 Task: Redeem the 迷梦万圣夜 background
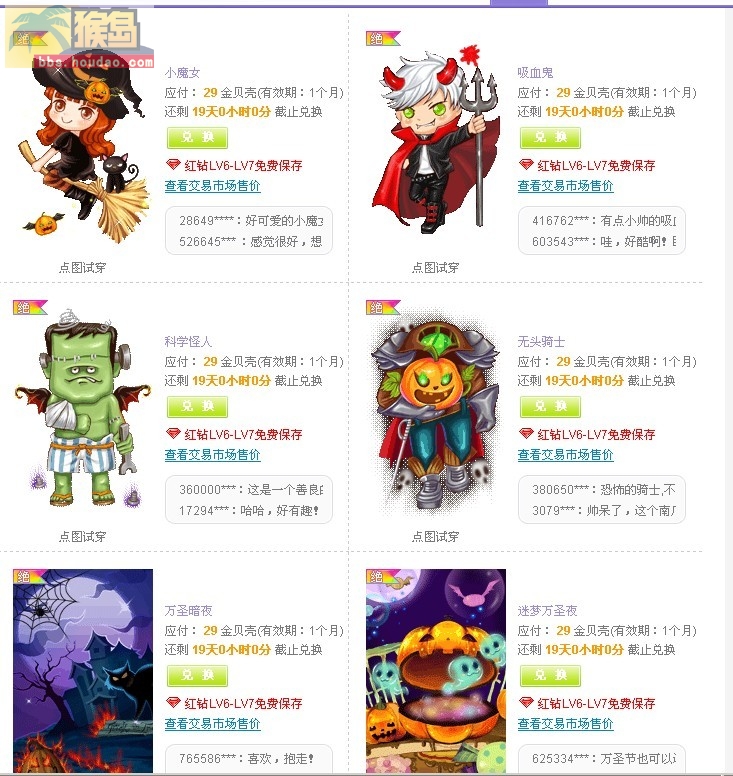click(x=550, y=675)
